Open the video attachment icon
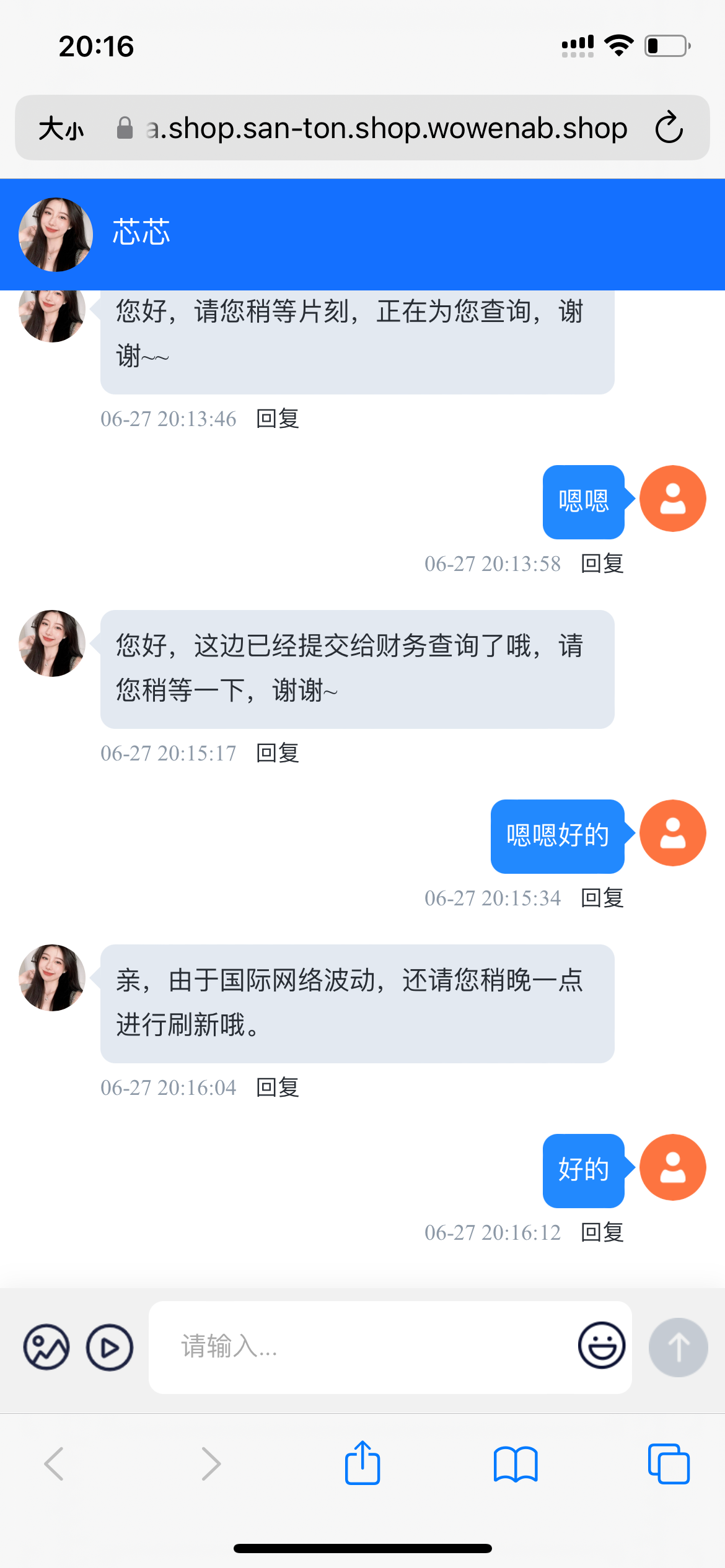The image size is (725, 1568). click(110, 1348)
